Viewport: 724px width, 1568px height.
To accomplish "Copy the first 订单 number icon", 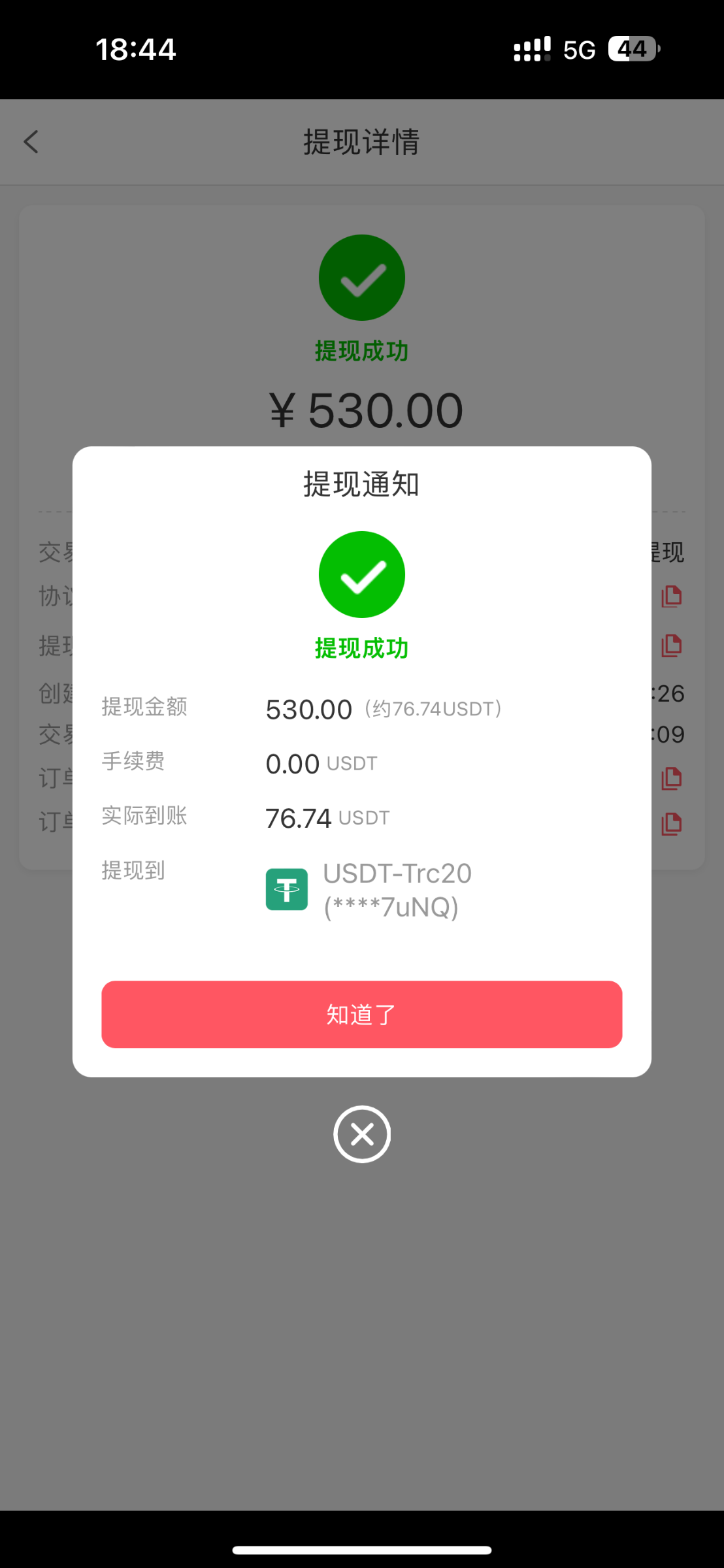I will [671, 777].
